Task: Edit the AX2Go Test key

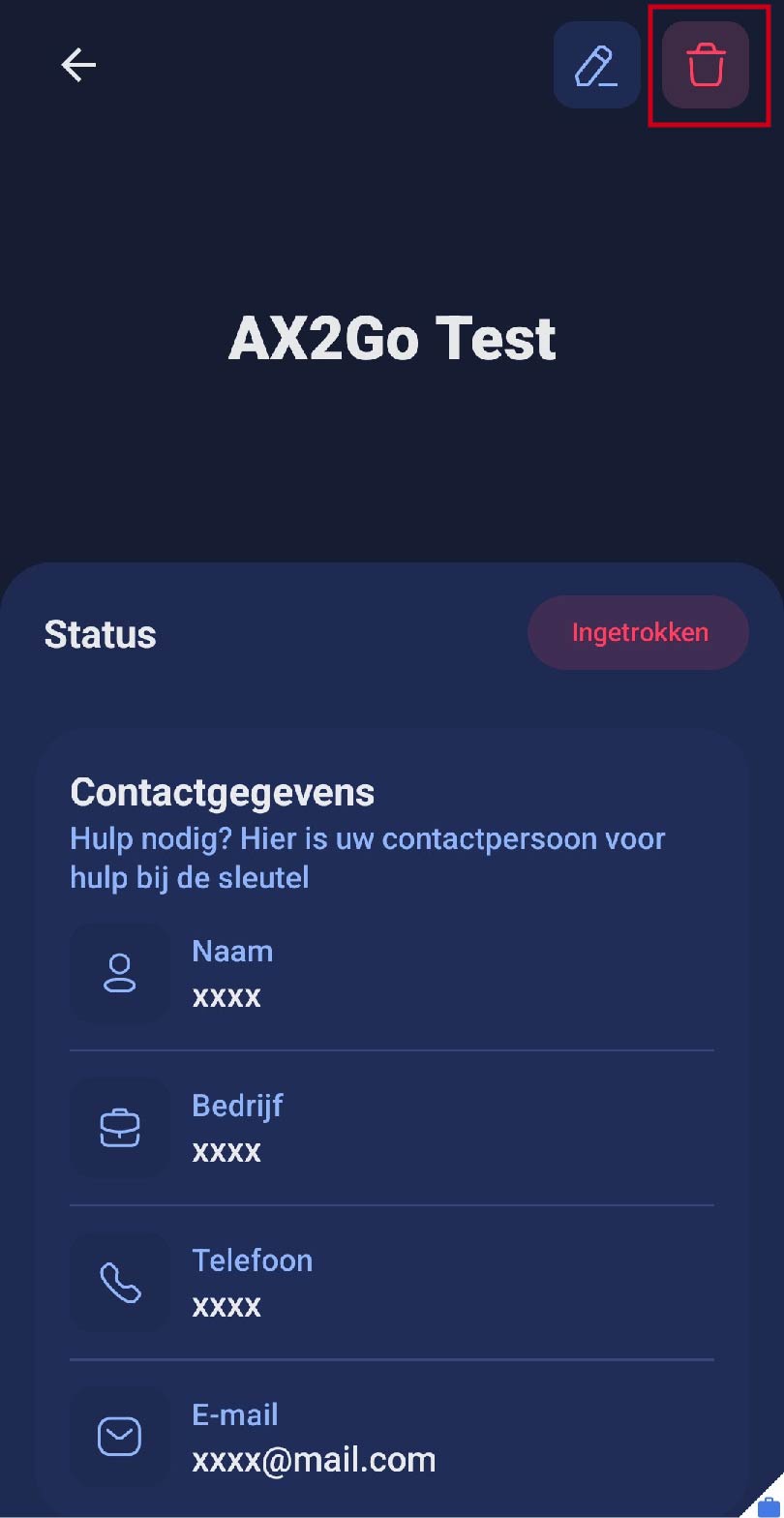Action: coord(596,65)
